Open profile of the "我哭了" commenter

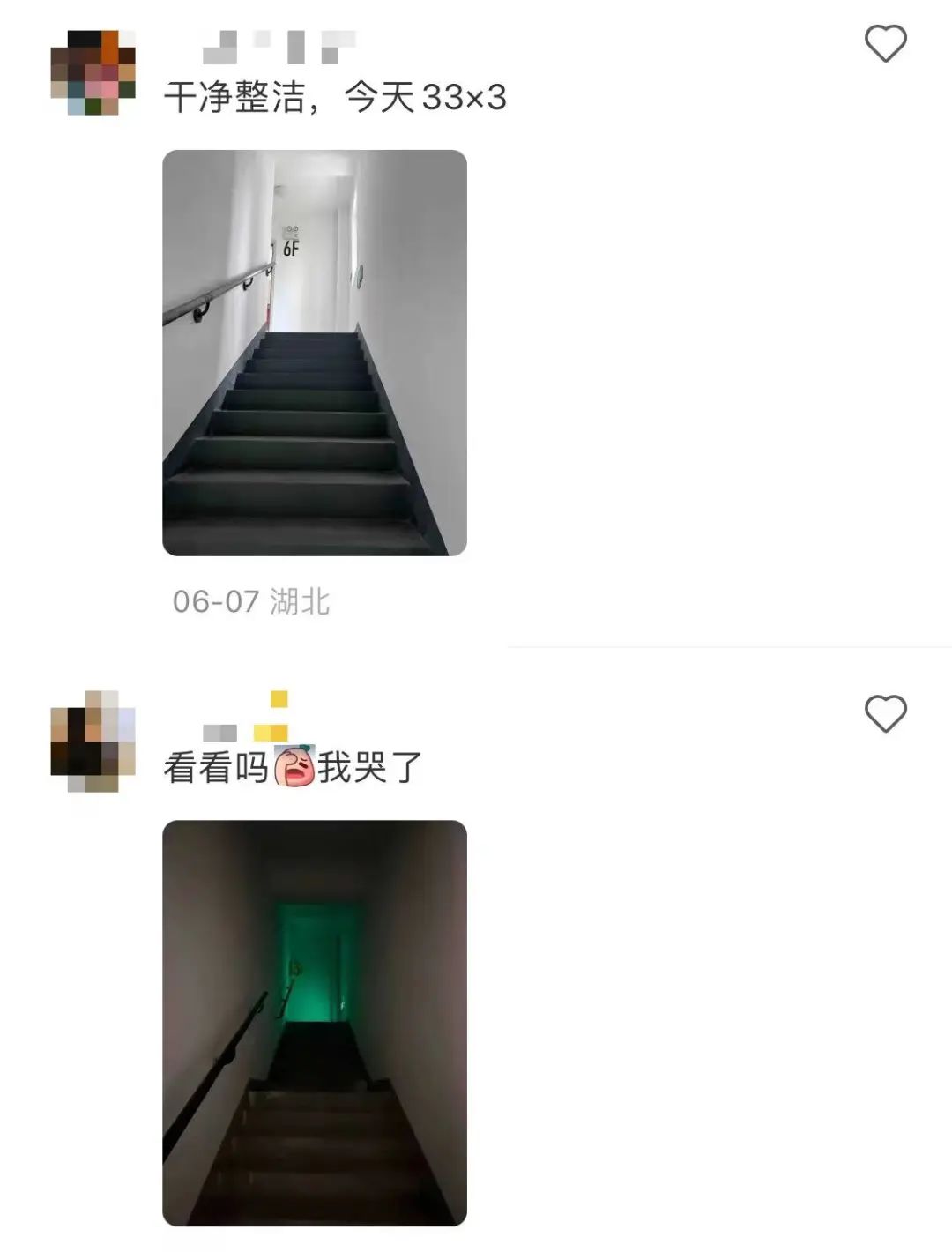[93, 742]
